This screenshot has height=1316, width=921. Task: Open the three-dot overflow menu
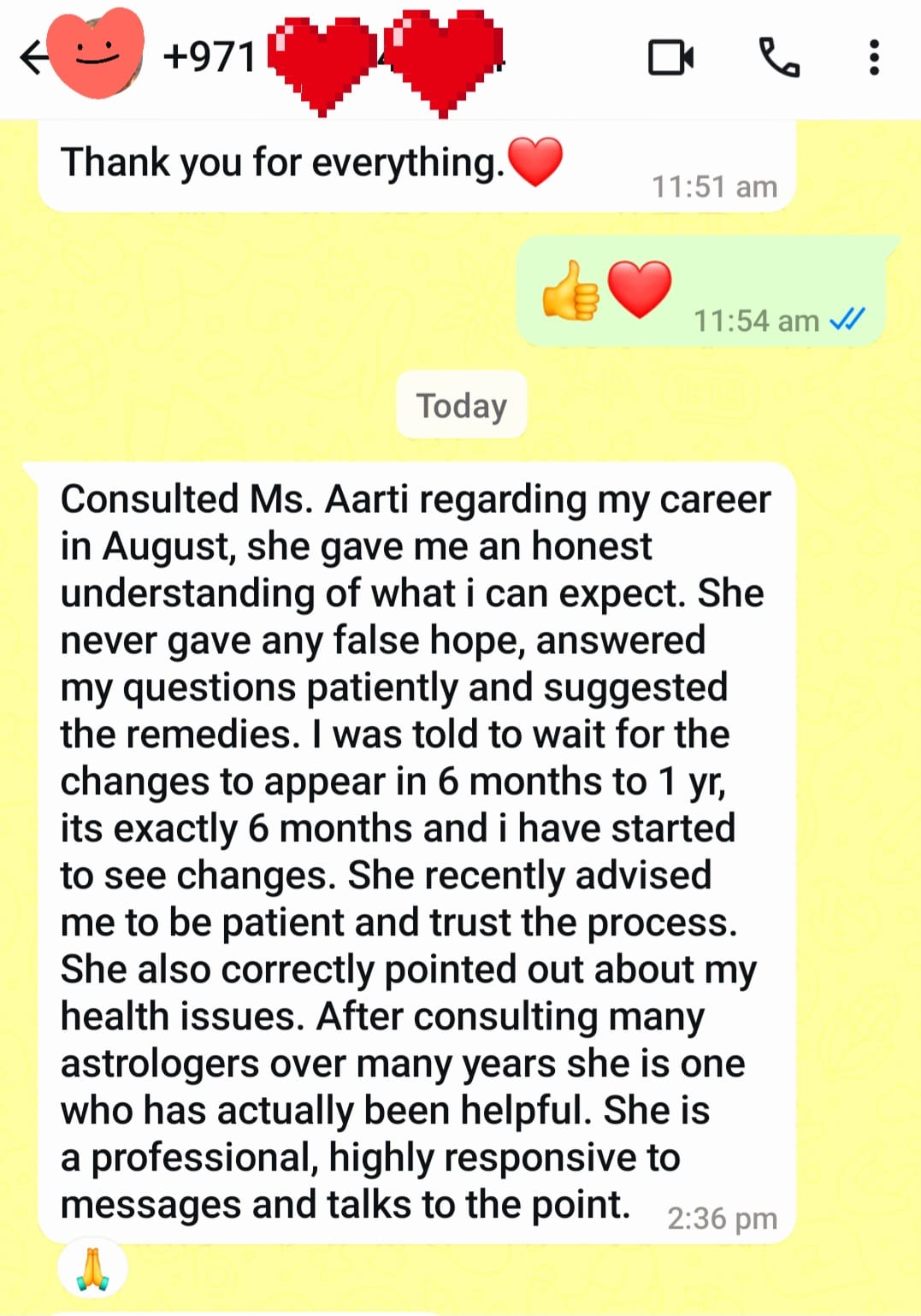[x=873, y=58]
